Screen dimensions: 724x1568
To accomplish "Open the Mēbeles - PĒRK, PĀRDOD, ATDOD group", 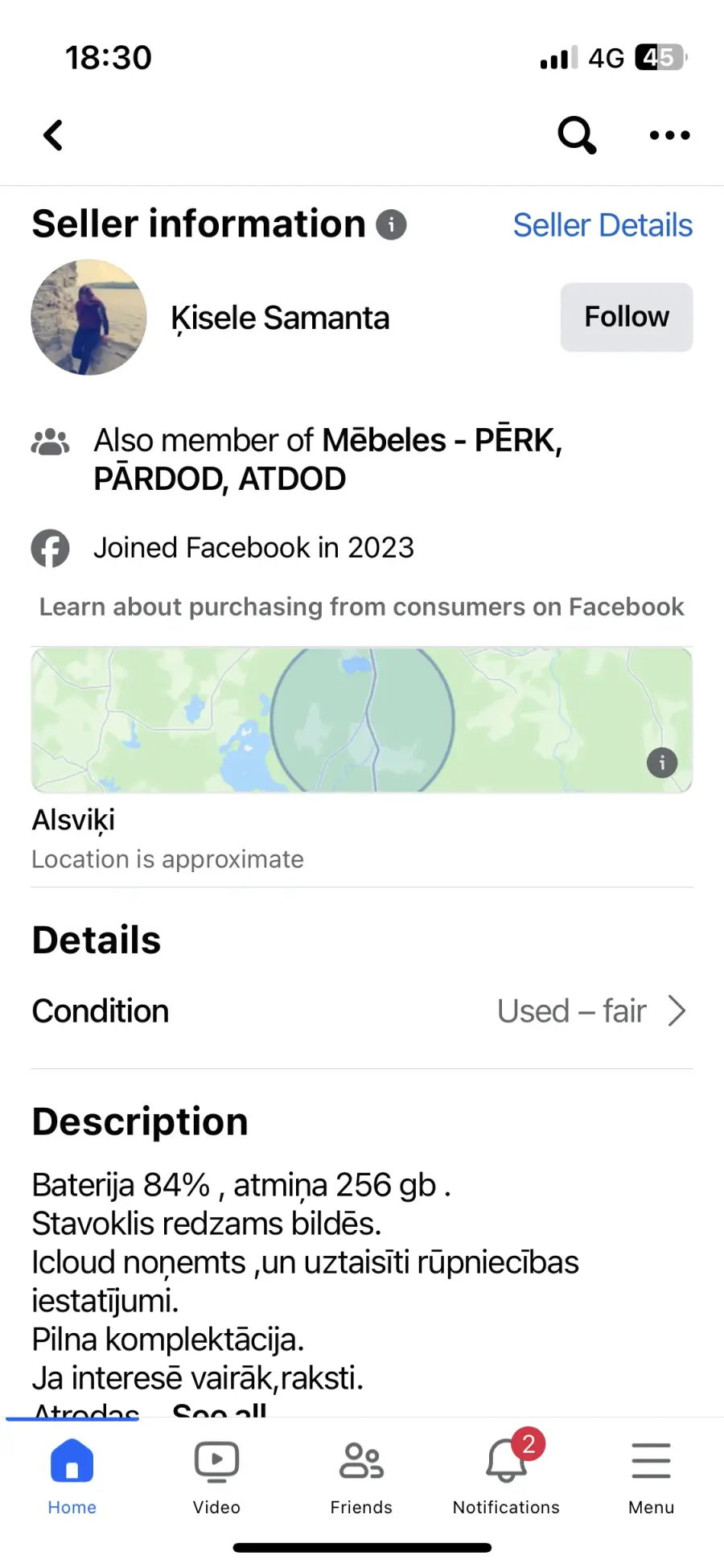I will 327,459.
